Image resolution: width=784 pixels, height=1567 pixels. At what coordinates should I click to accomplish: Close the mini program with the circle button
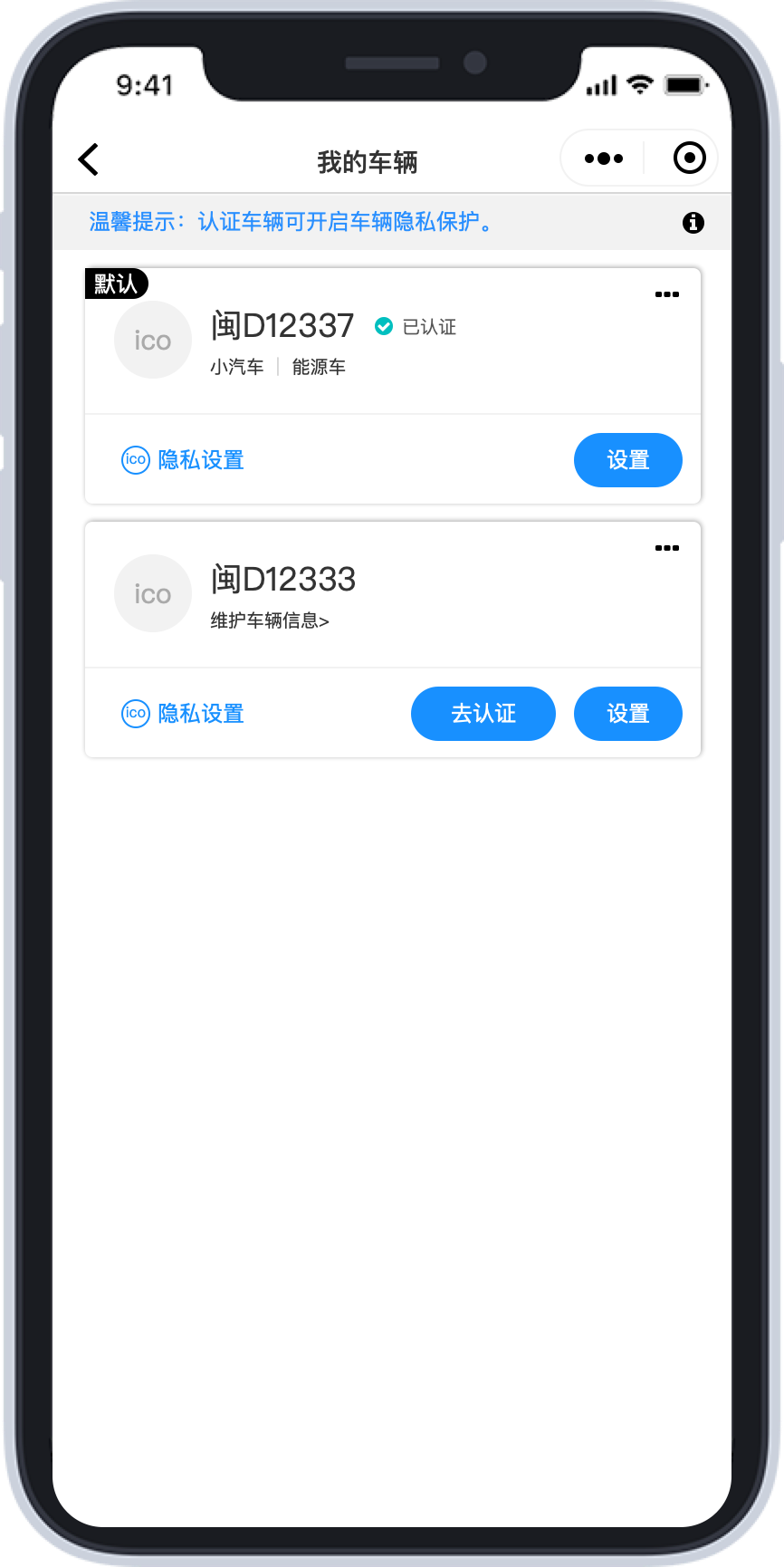(690, 158)
